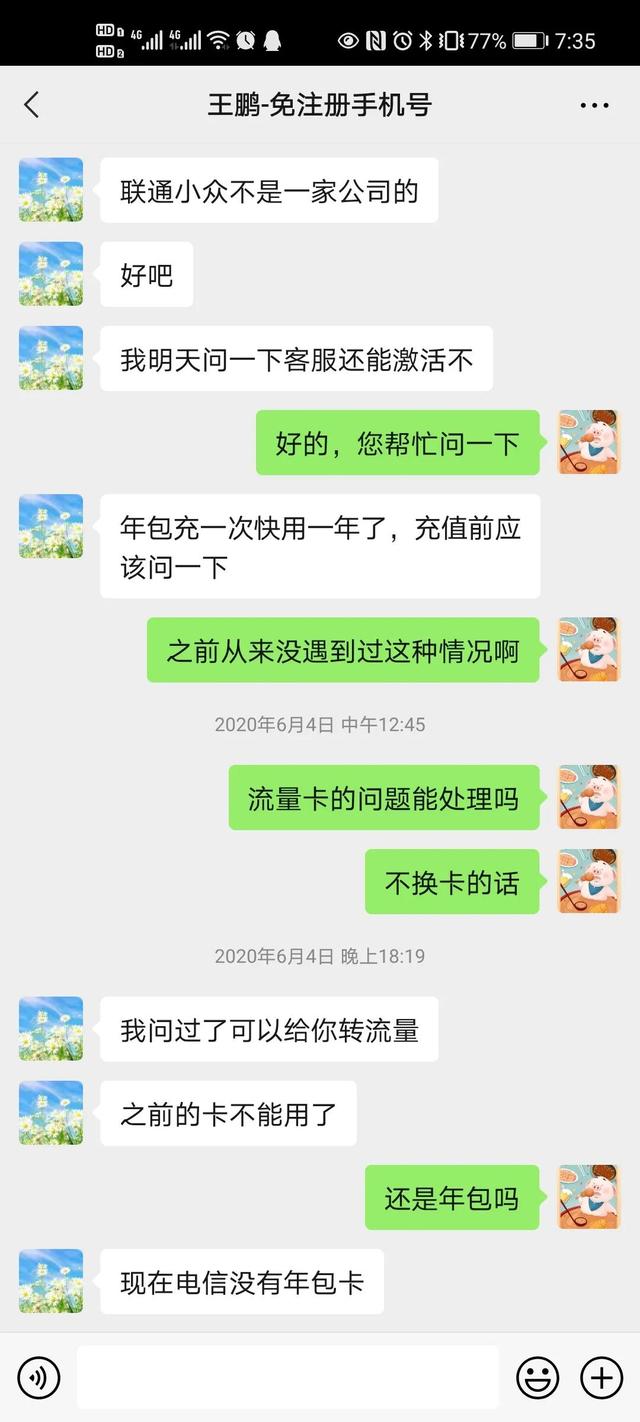The image size is (640, 1422).
Task: Open the chat info overflow menu
Action: [x=594, y=105]
